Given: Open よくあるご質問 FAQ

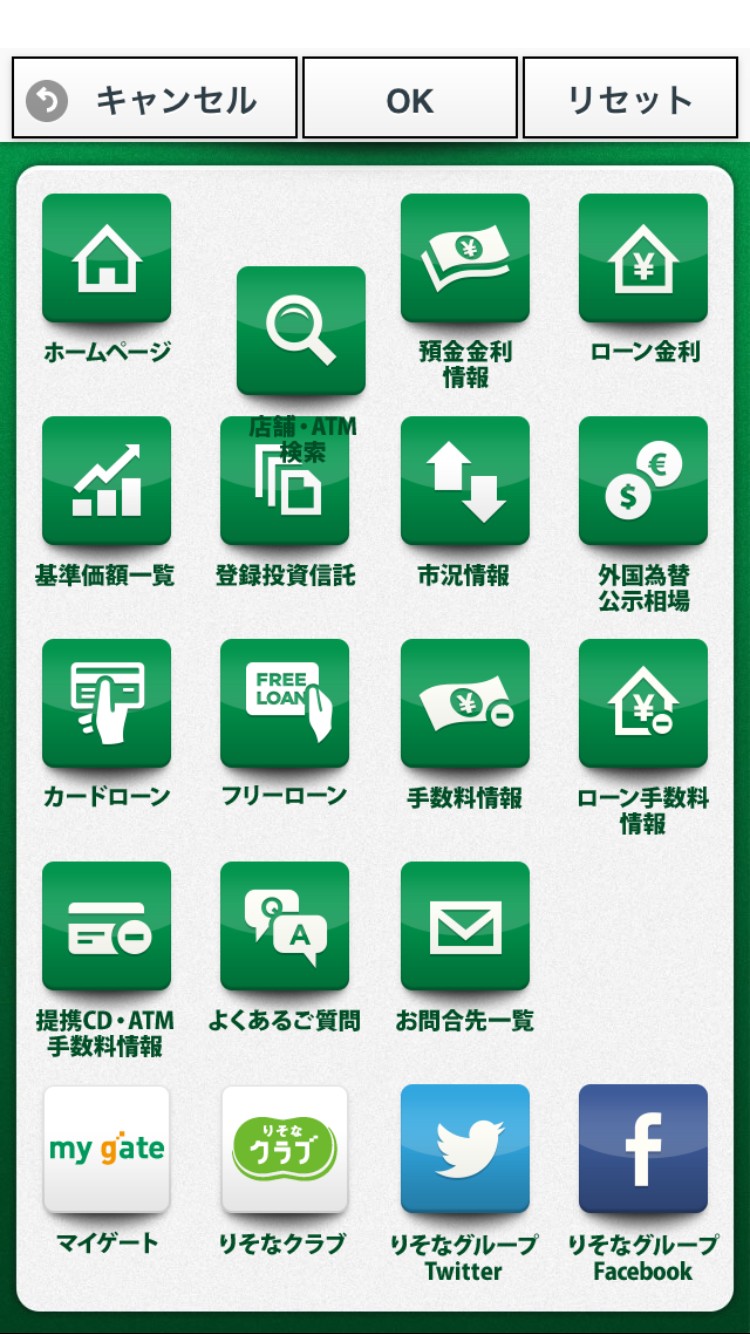Looking at the screenshot, I should 285,927.
